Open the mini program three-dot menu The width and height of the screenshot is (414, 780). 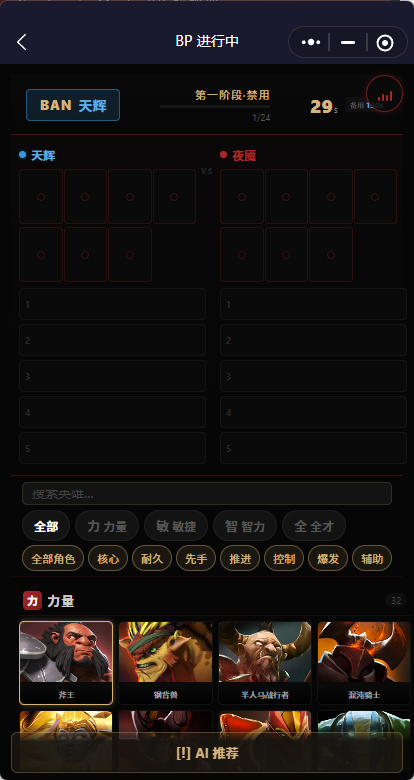311,43
